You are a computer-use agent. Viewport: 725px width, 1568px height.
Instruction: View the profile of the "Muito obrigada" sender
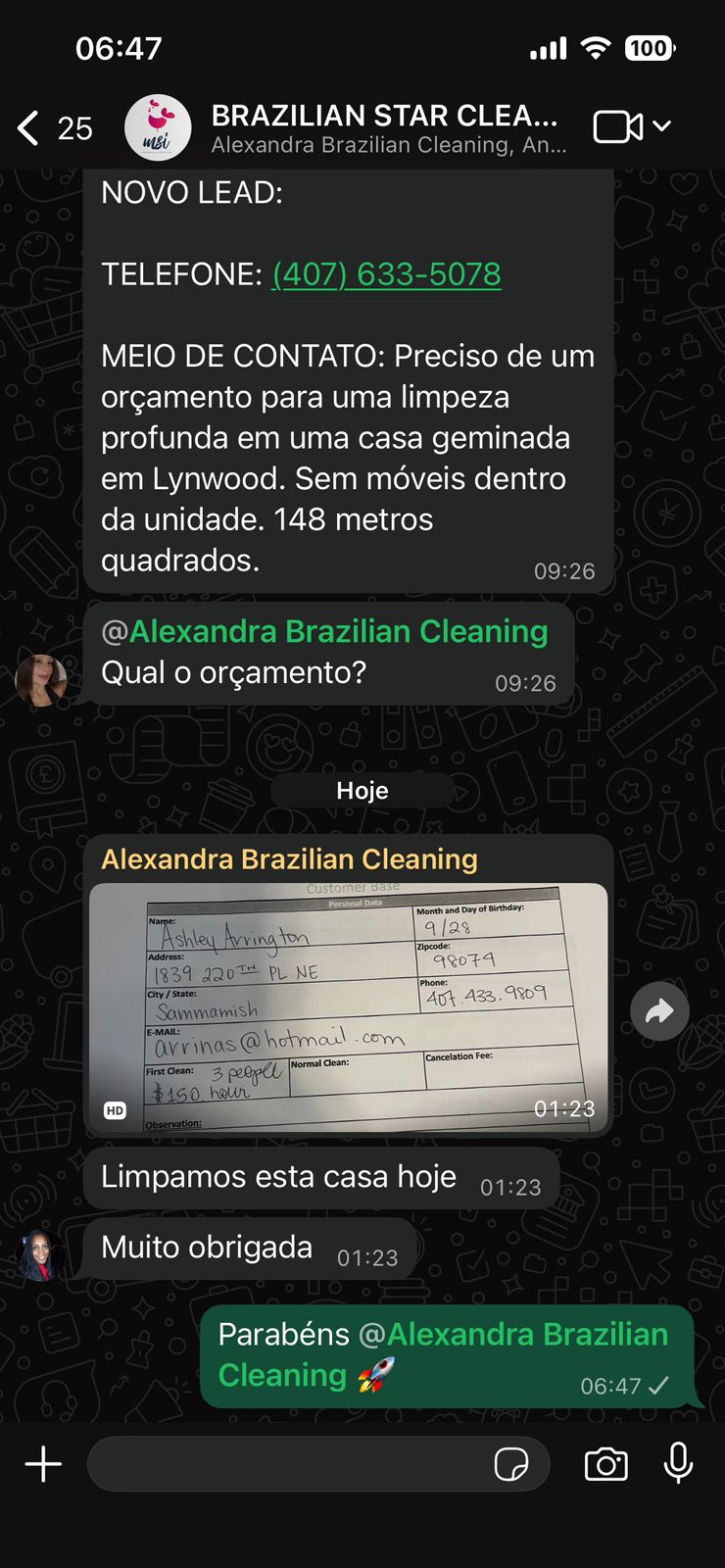(x=41, y=1255)
